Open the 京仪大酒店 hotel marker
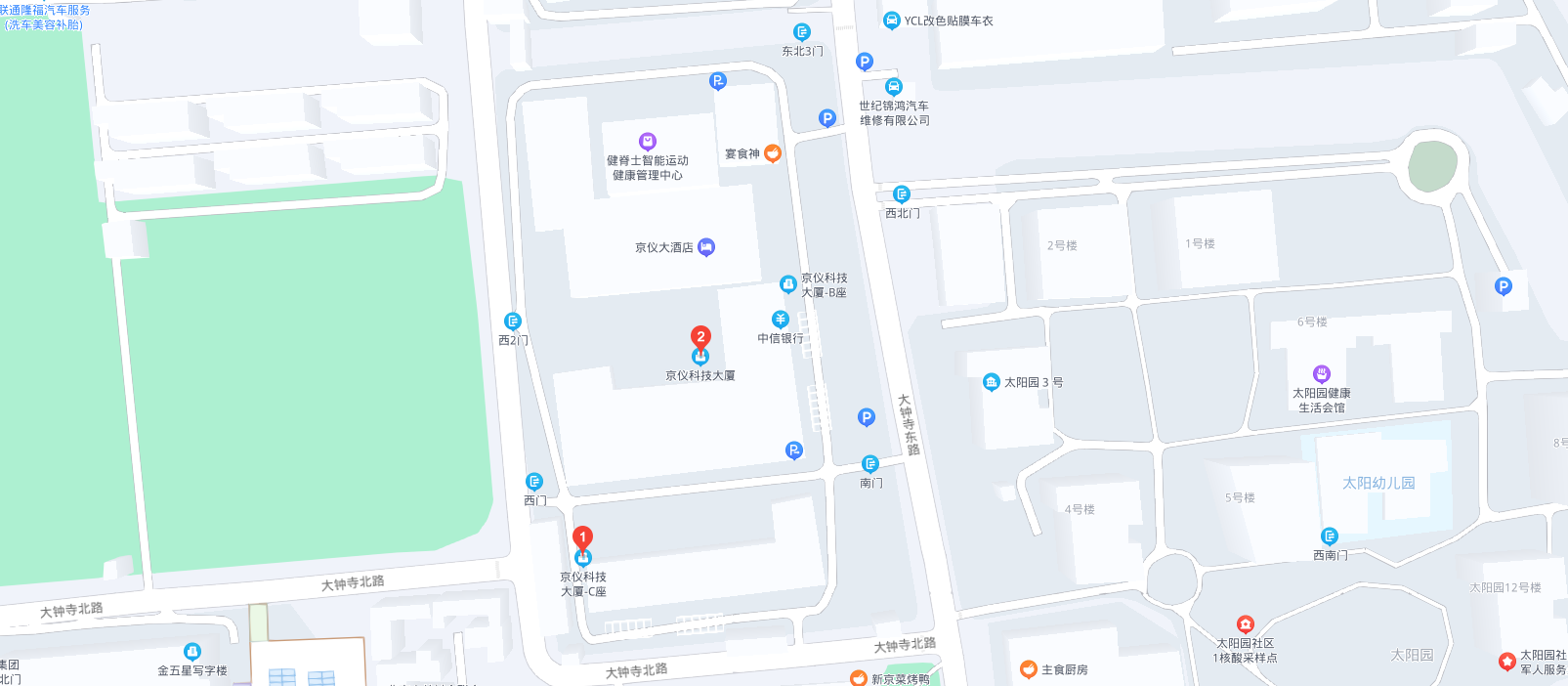Screen dimensions: 1568x686 [x=706, y=247]
